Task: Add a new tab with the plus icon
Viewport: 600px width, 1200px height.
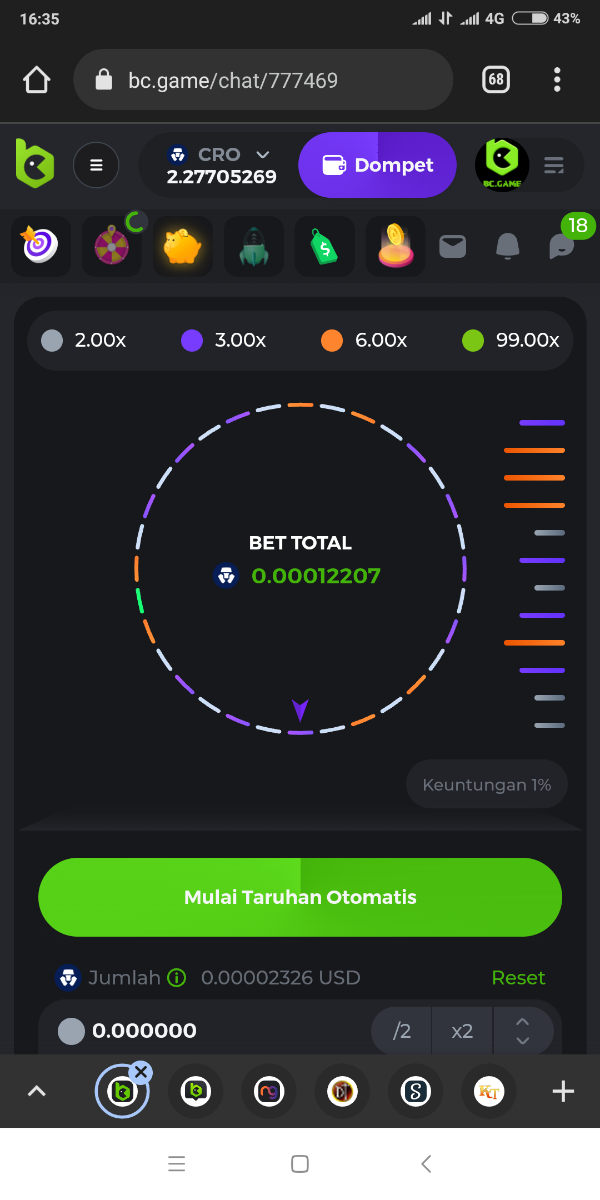Action: [563, 1091]
